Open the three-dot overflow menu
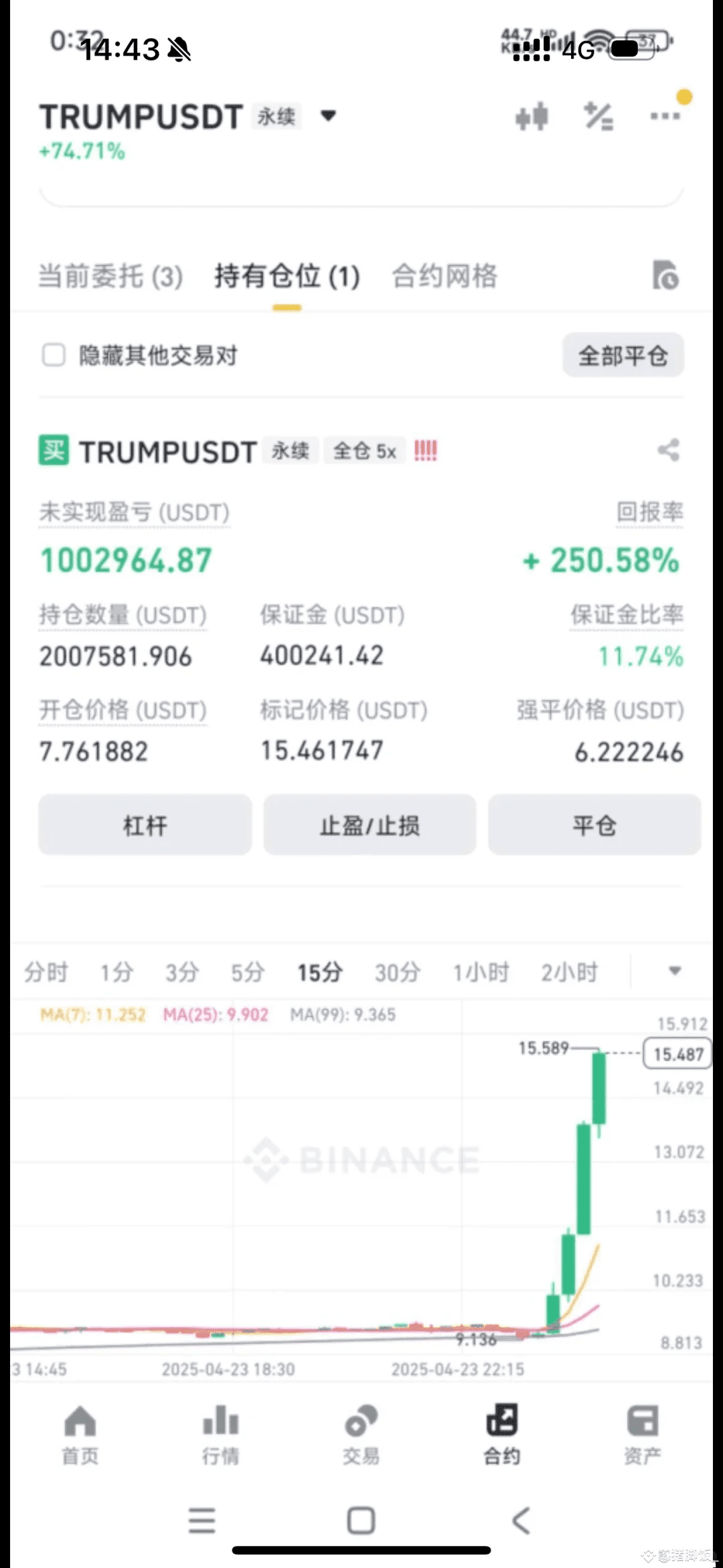 pos(665,117)
